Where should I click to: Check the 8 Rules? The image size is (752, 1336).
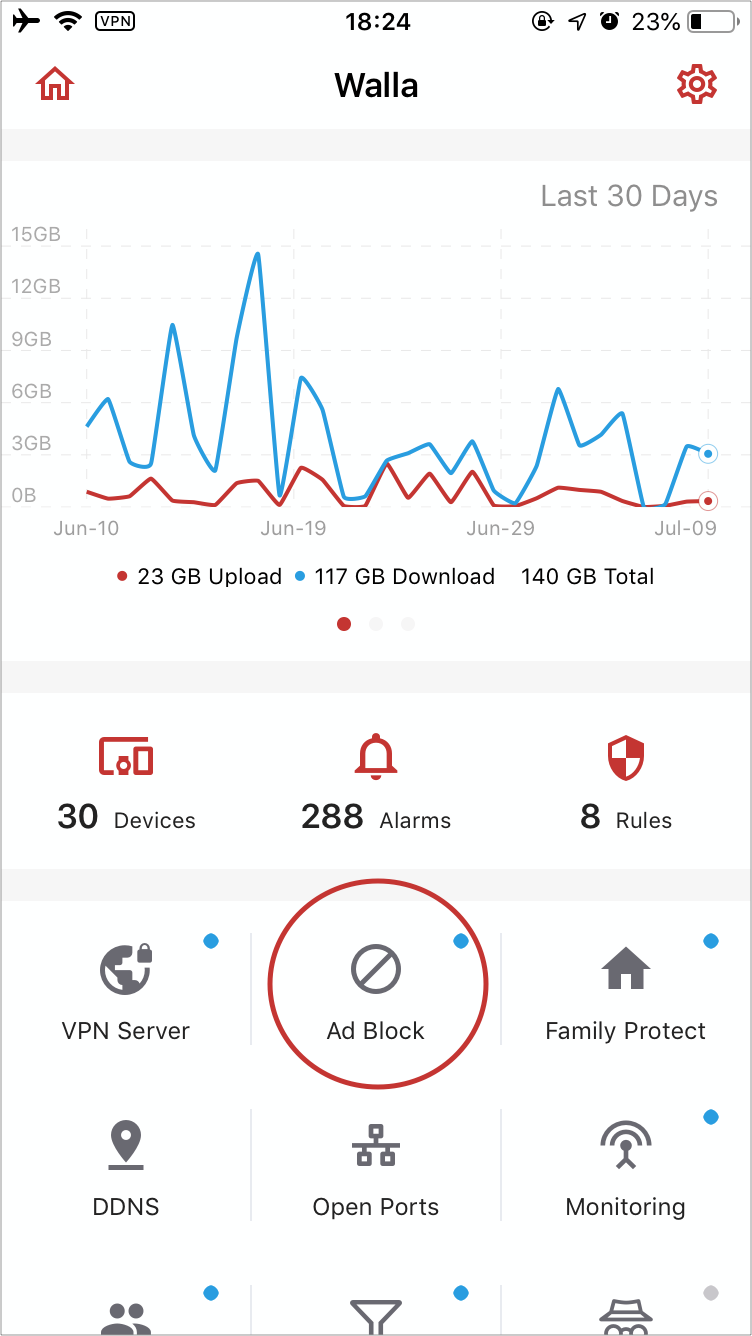(626, 785)
